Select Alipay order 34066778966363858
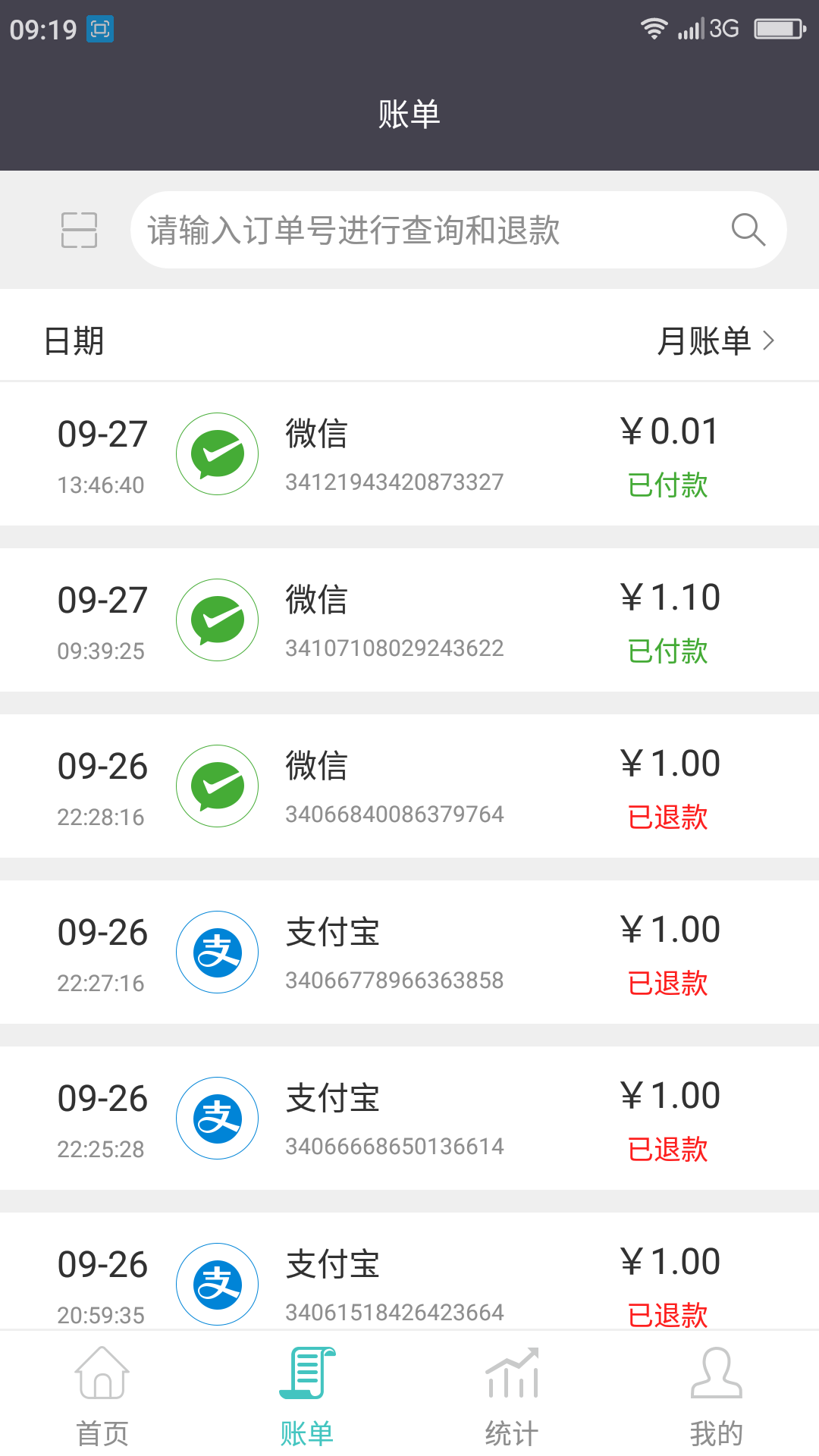This screenshot has height=1456, width=819. click(x=409, y=952)
